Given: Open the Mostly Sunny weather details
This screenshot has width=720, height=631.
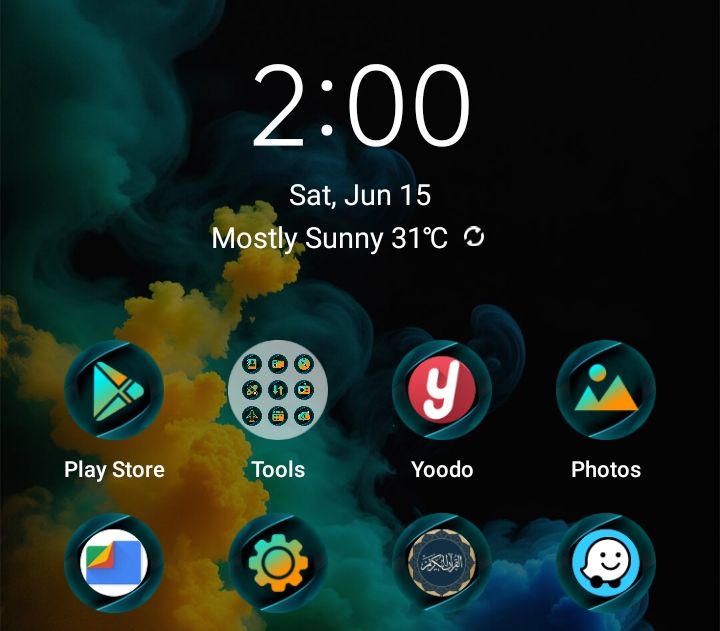Looking at the screenshot, I should [330, 238].
